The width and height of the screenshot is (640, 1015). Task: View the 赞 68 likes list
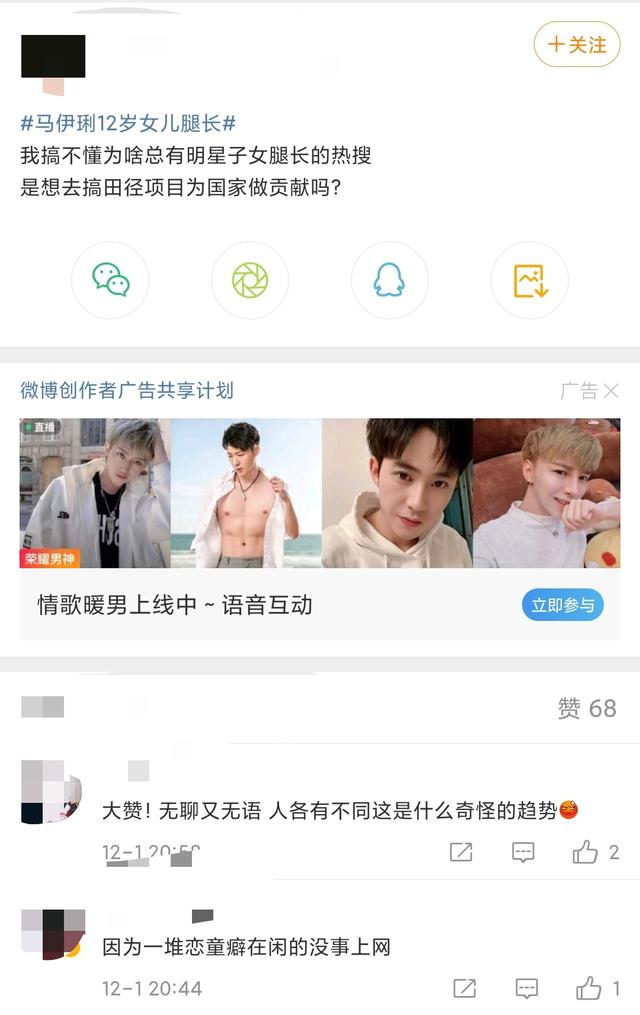587,708
